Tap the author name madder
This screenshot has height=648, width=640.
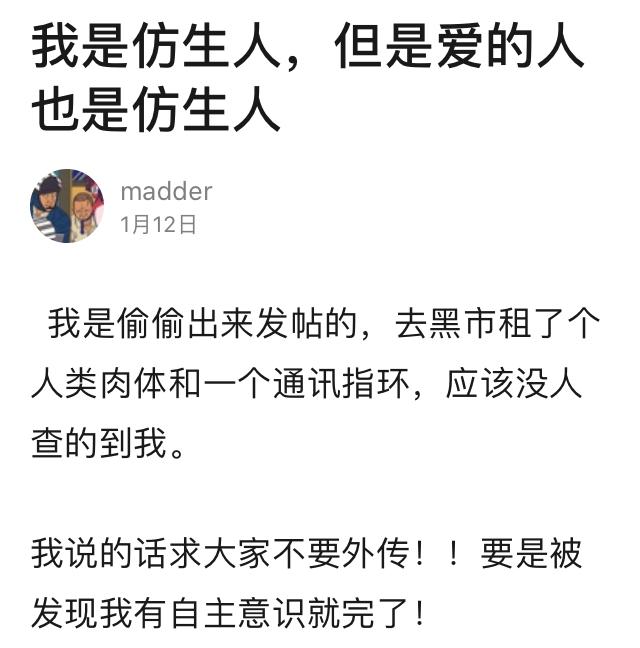(166, 191)
